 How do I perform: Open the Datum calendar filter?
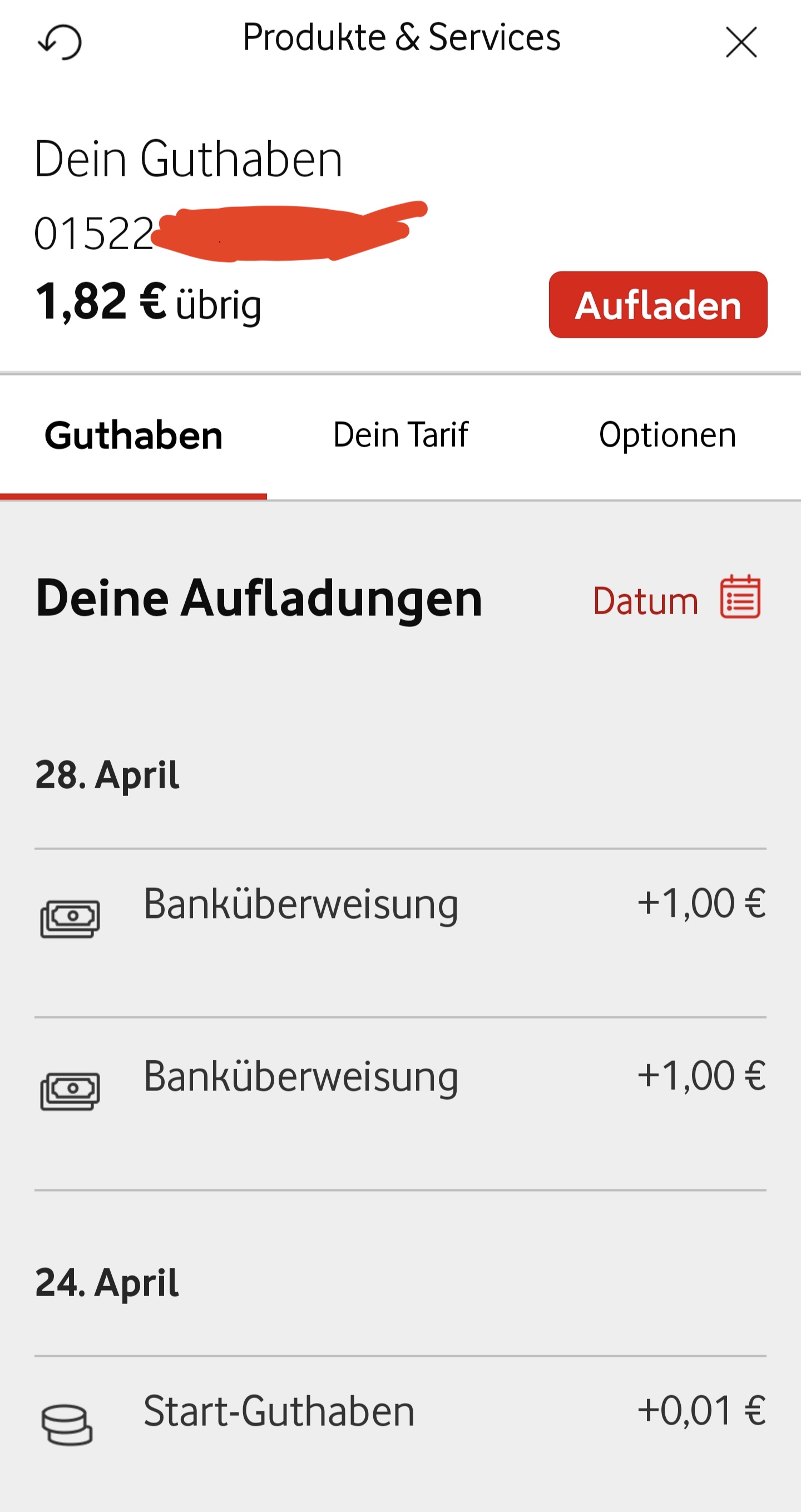676,598
